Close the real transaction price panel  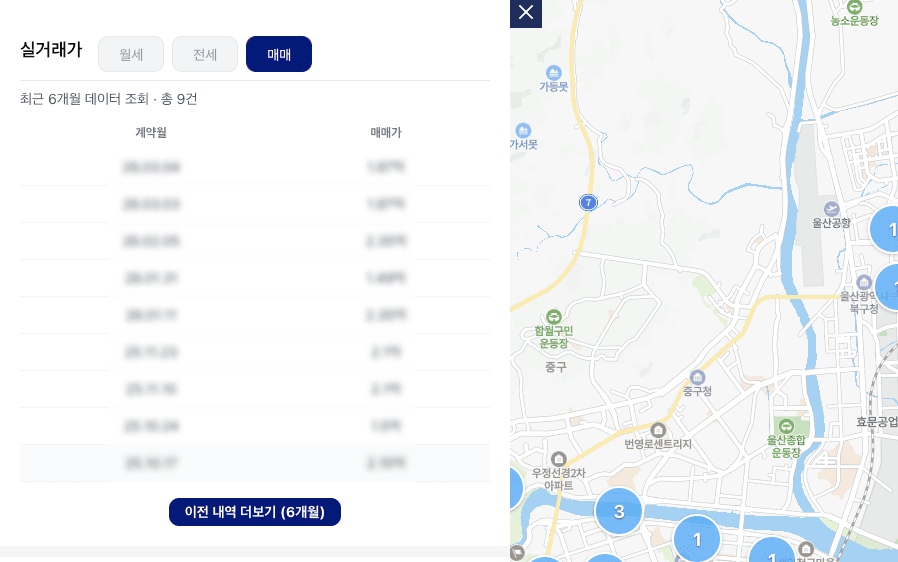point(525,13)
